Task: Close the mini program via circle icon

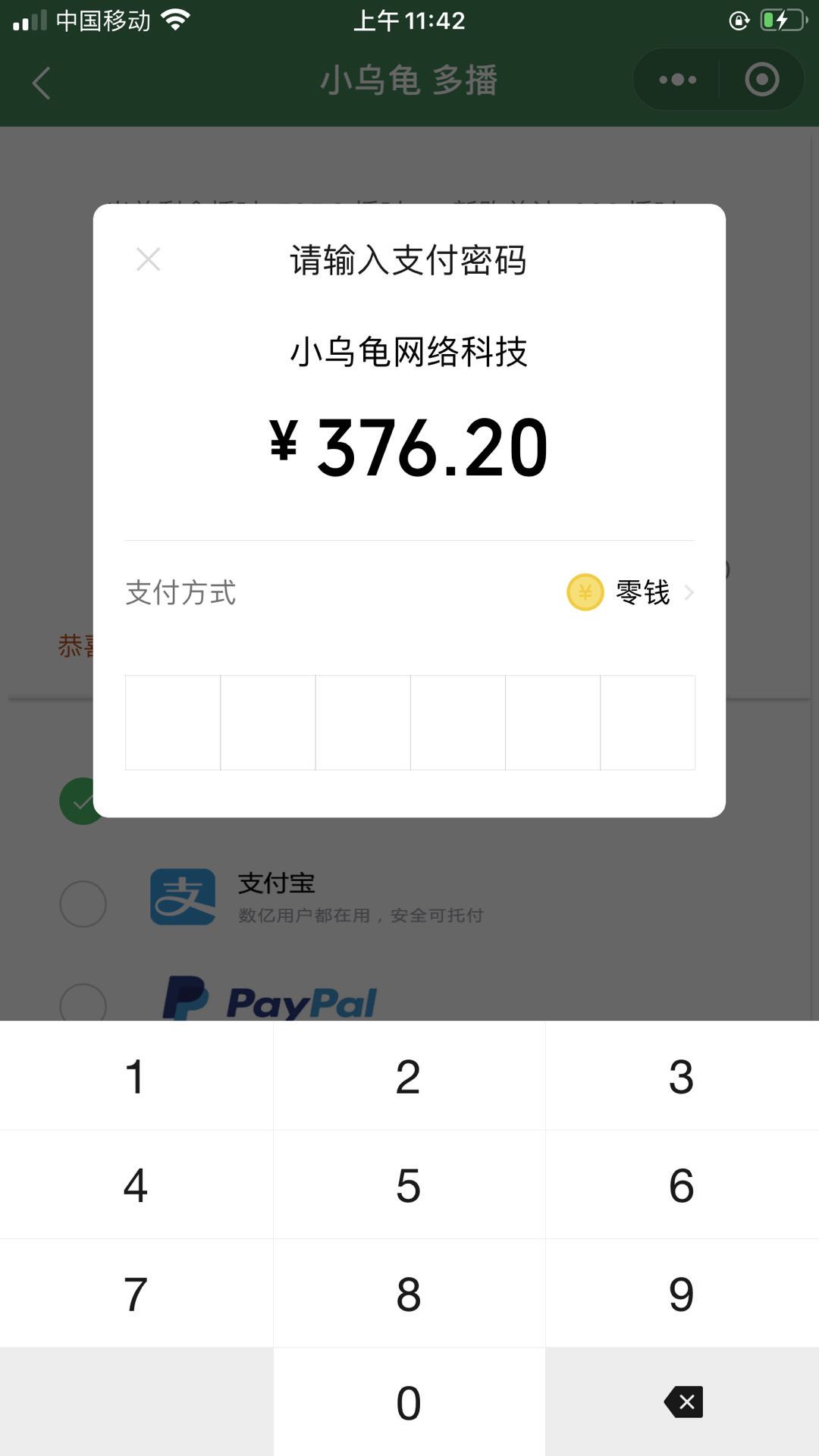Action: coord(761,80)
